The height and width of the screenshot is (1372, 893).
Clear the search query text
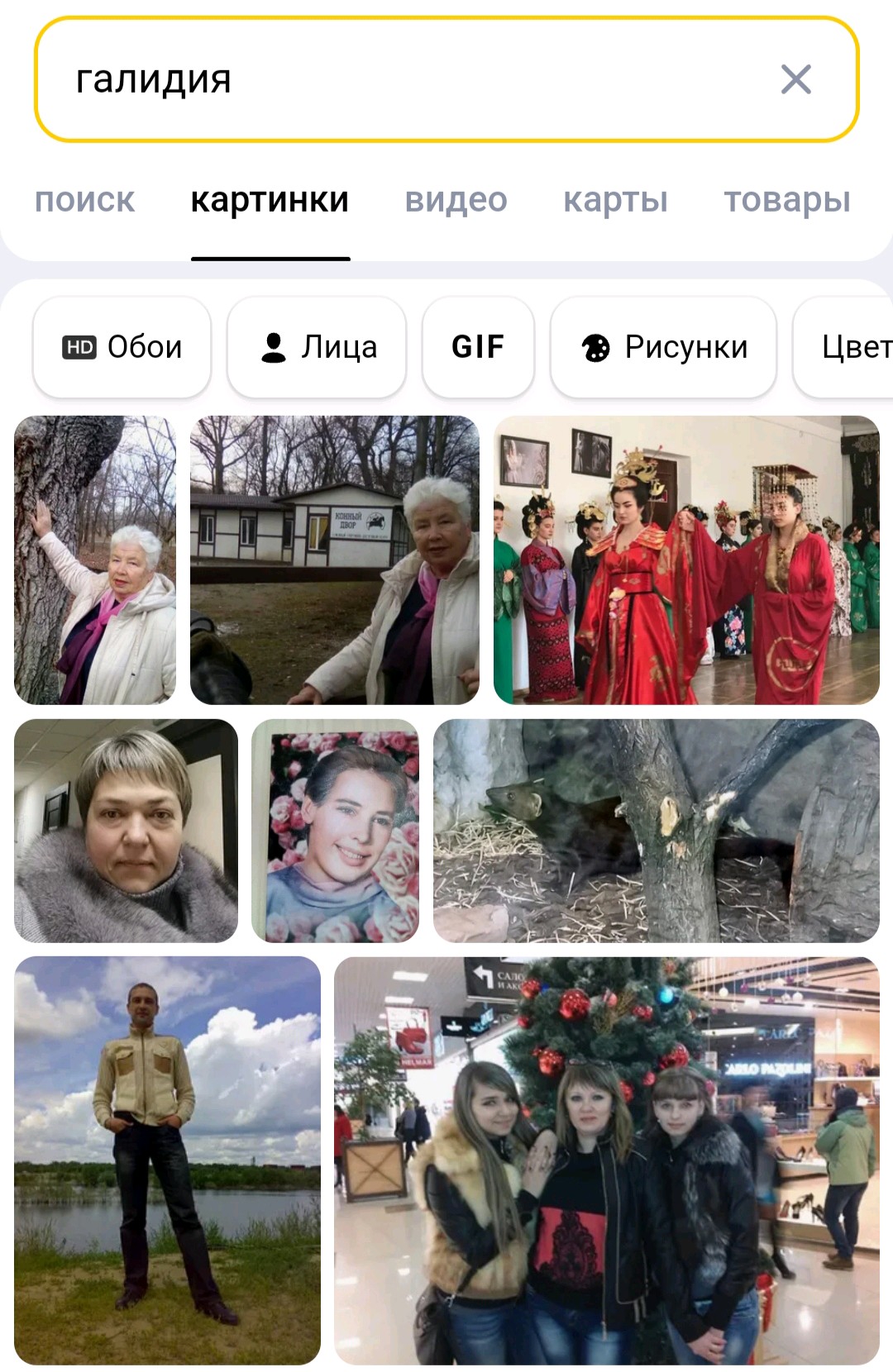[795, 80]
